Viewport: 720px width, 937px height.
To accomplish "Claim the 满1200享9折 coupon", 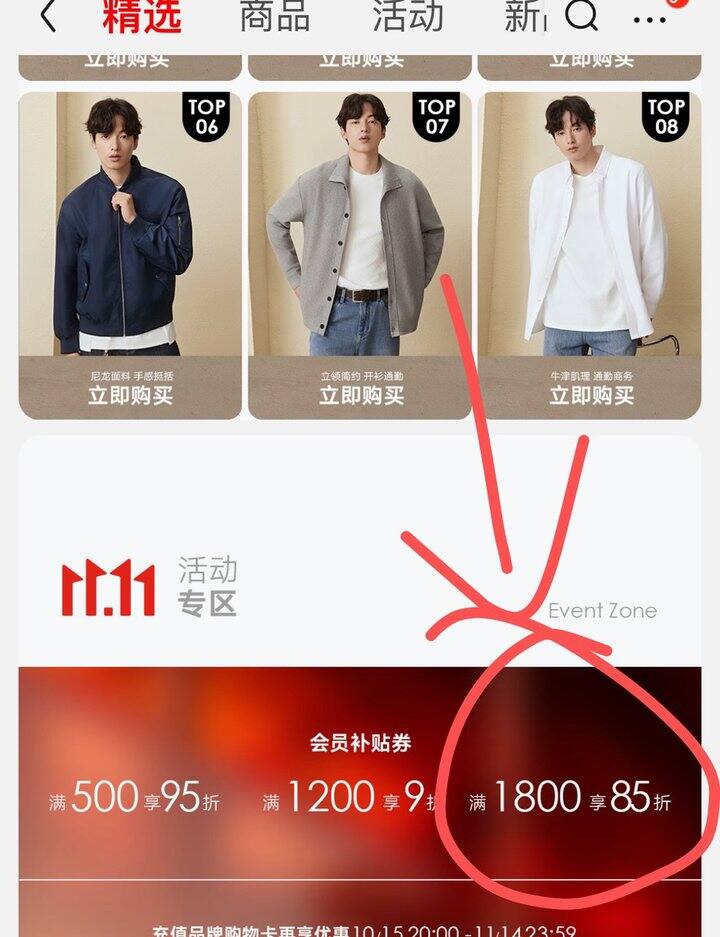I will pos(349,798).
